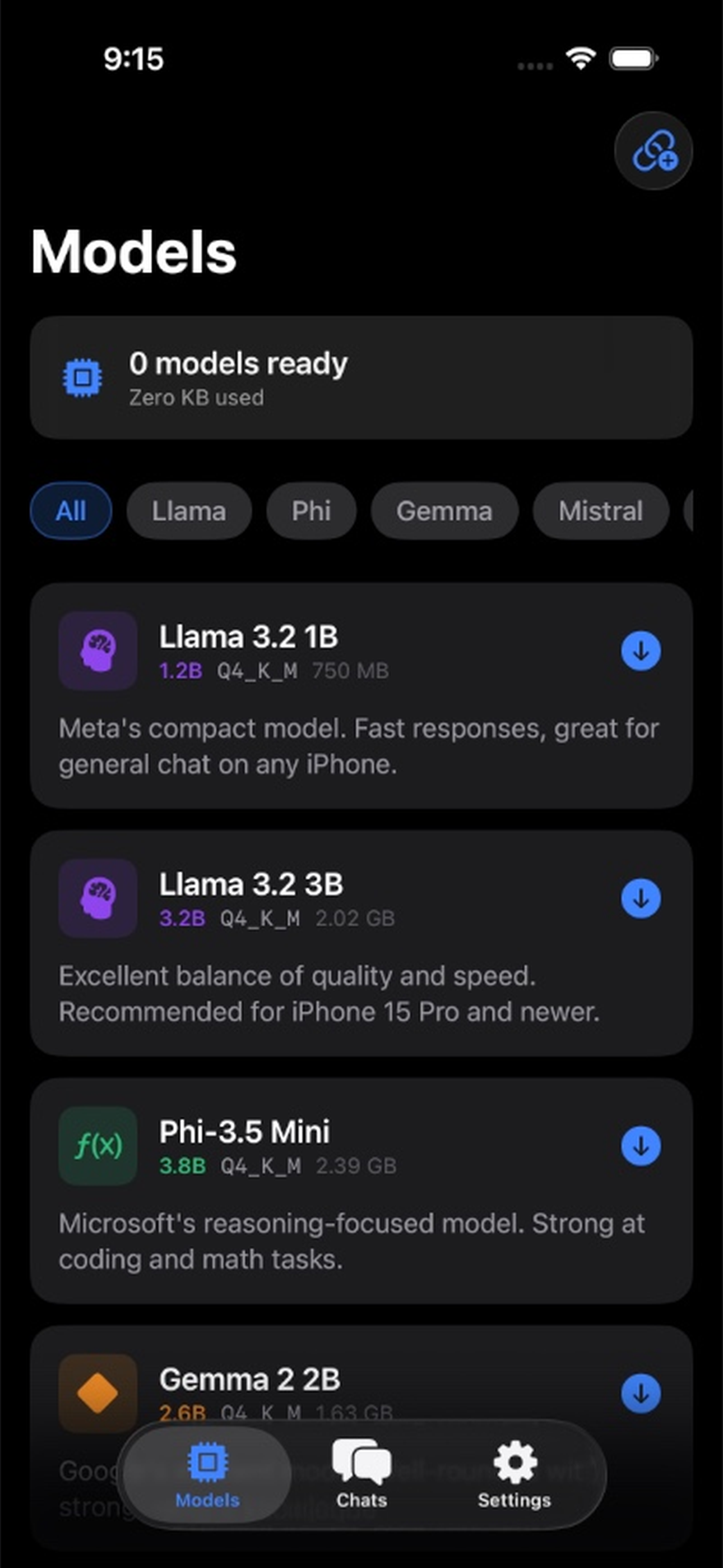Download the Phi-3.5 Mini model
723x1568 pixels.
[641, 1146]
